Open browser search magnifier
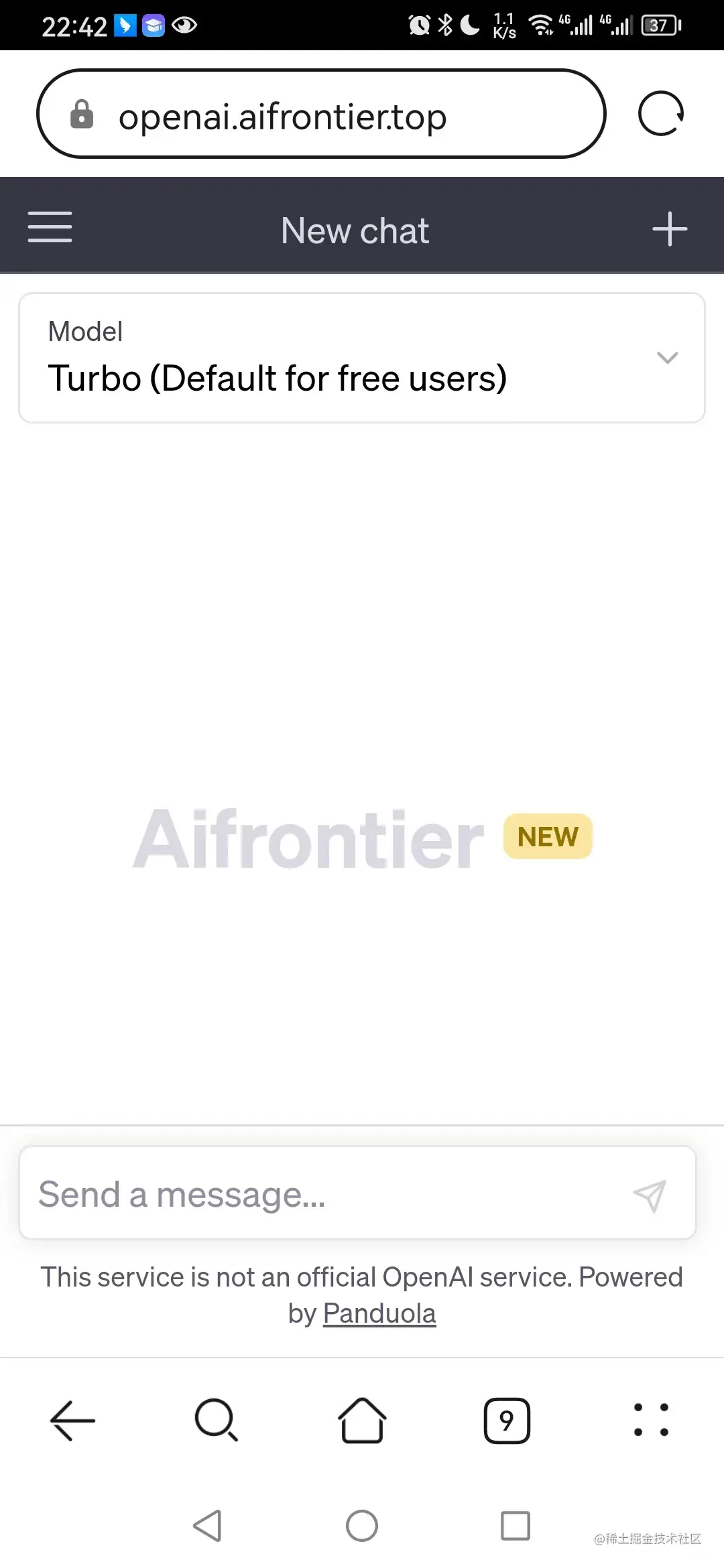The height and width of the screenshot is (1568, 724). pos(217,1420)
